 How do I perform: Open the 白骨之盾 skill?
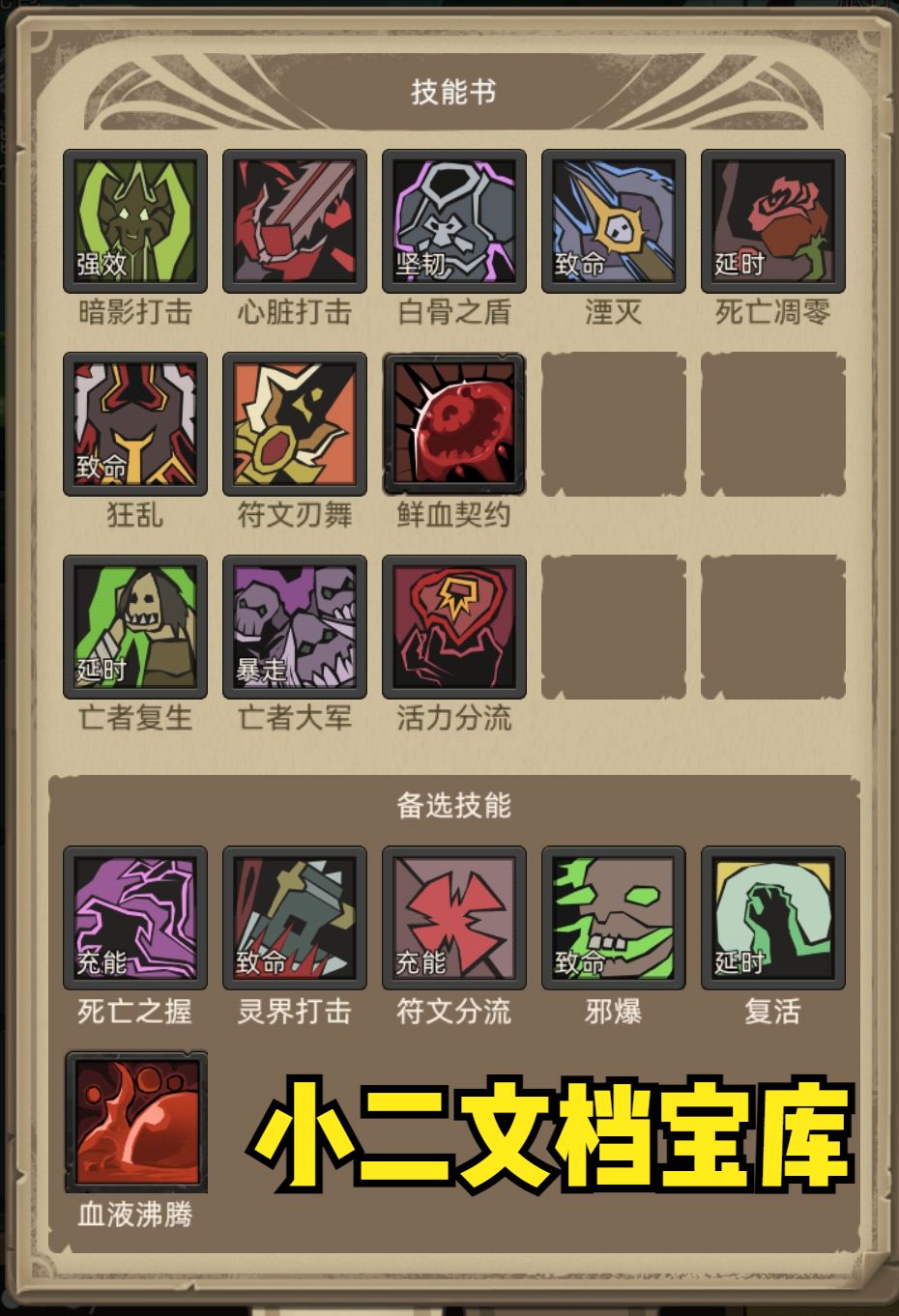pos(452,221)
